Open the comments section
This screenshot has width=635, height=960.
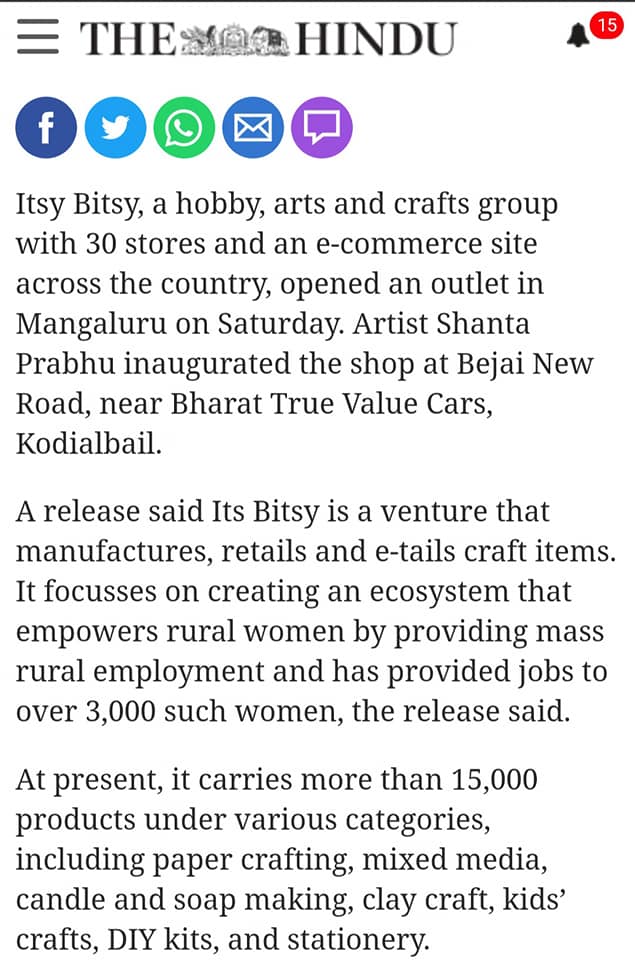coord(321,128)
